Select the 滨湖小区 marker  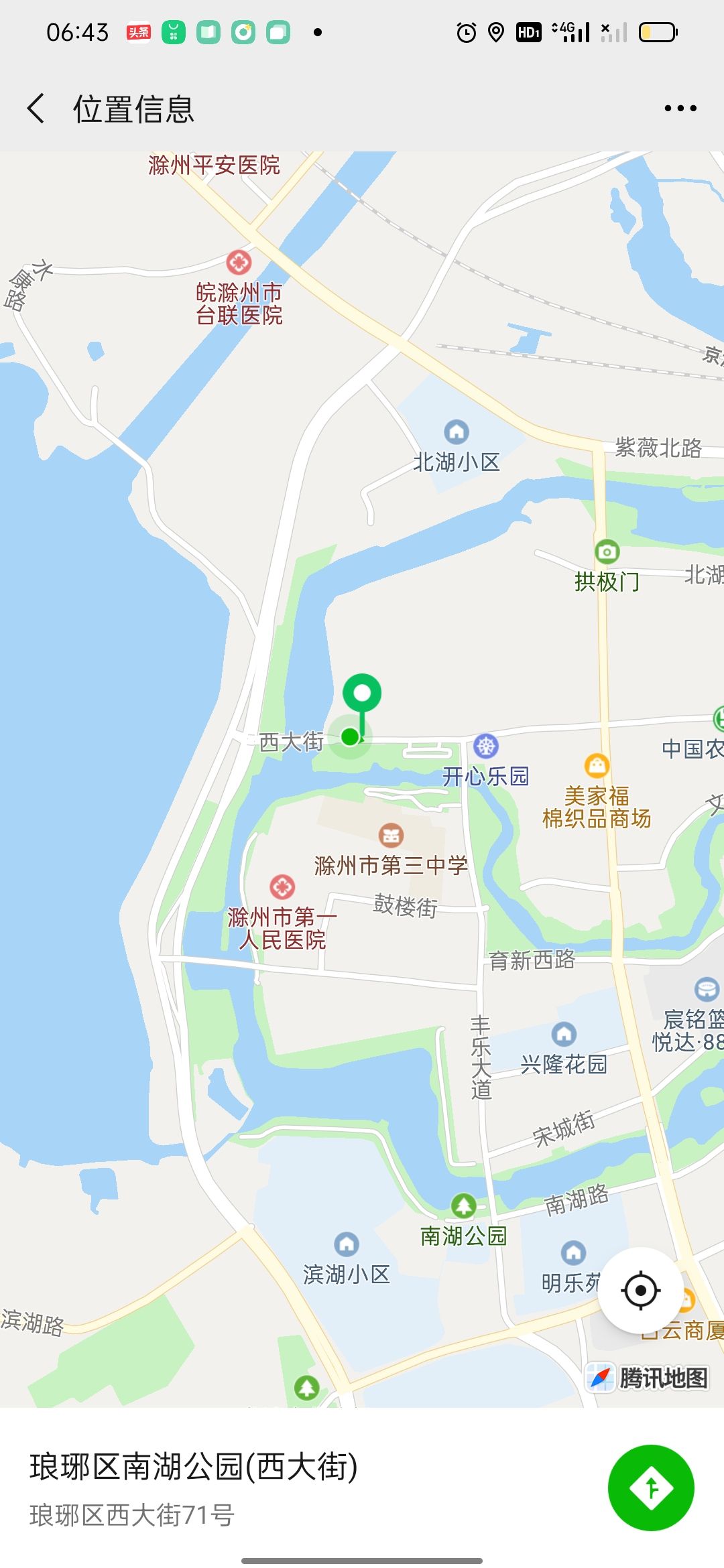346,1244
